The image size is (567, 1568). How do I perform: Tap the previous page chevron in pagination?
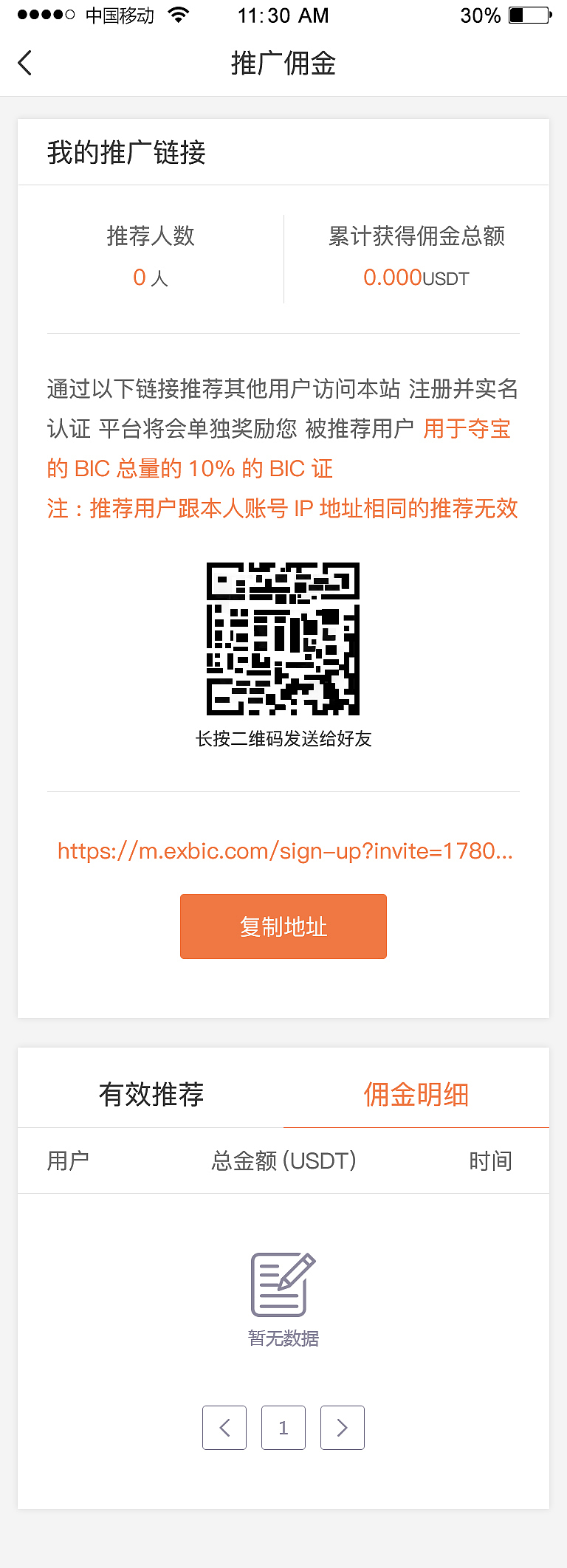click(x=224, y=1428)
